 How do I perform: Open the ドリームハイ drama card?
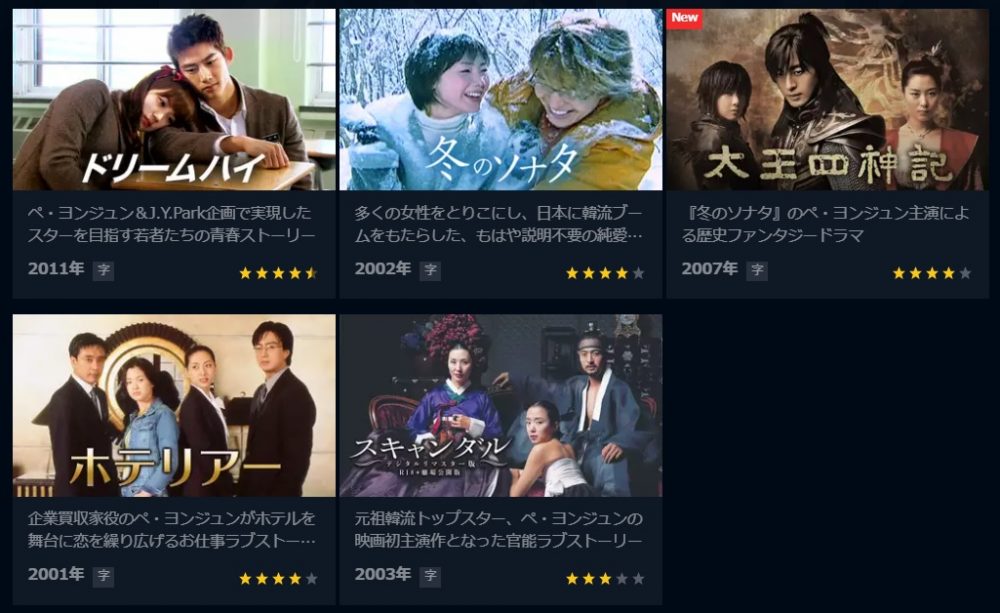[x=174, y=100]
